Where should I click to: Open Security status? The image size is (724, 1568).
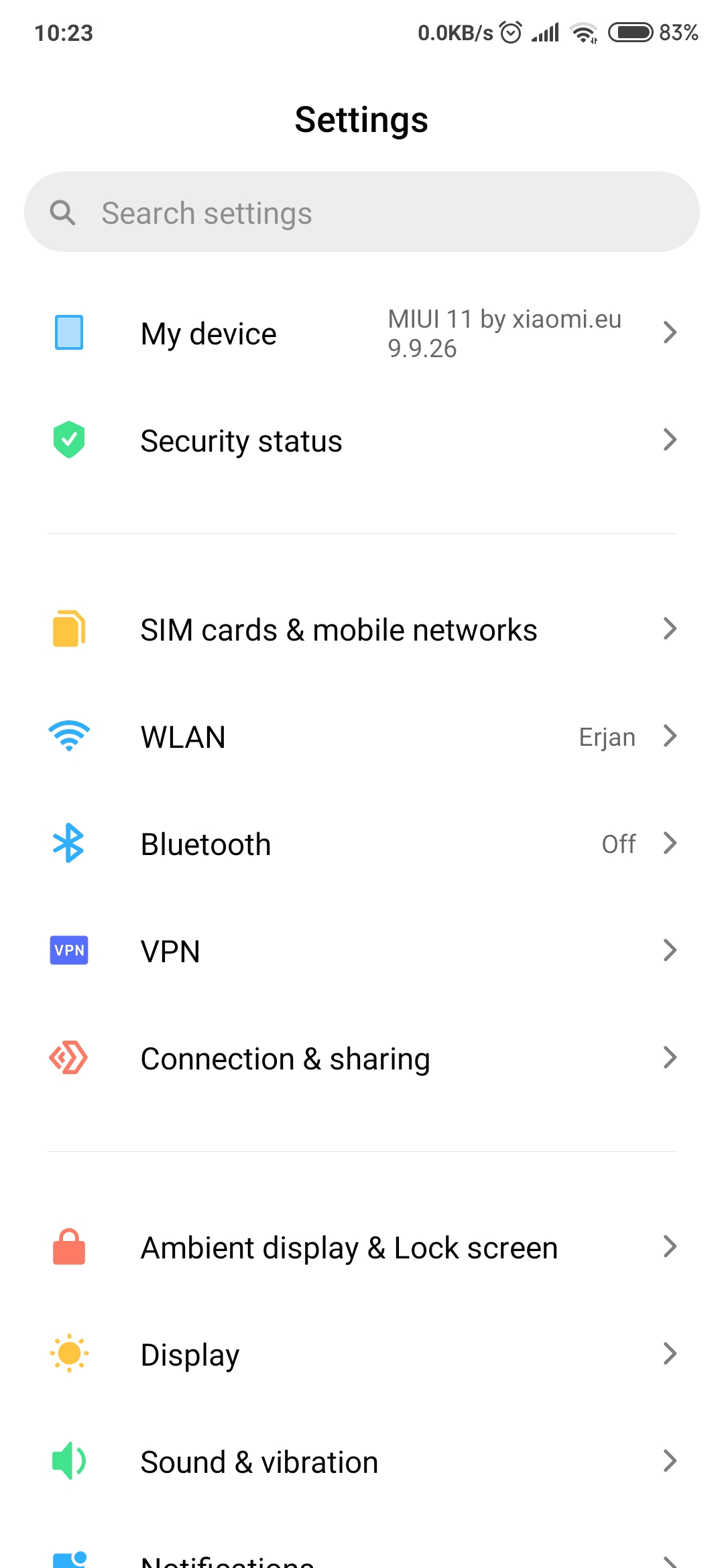[362, 440]
